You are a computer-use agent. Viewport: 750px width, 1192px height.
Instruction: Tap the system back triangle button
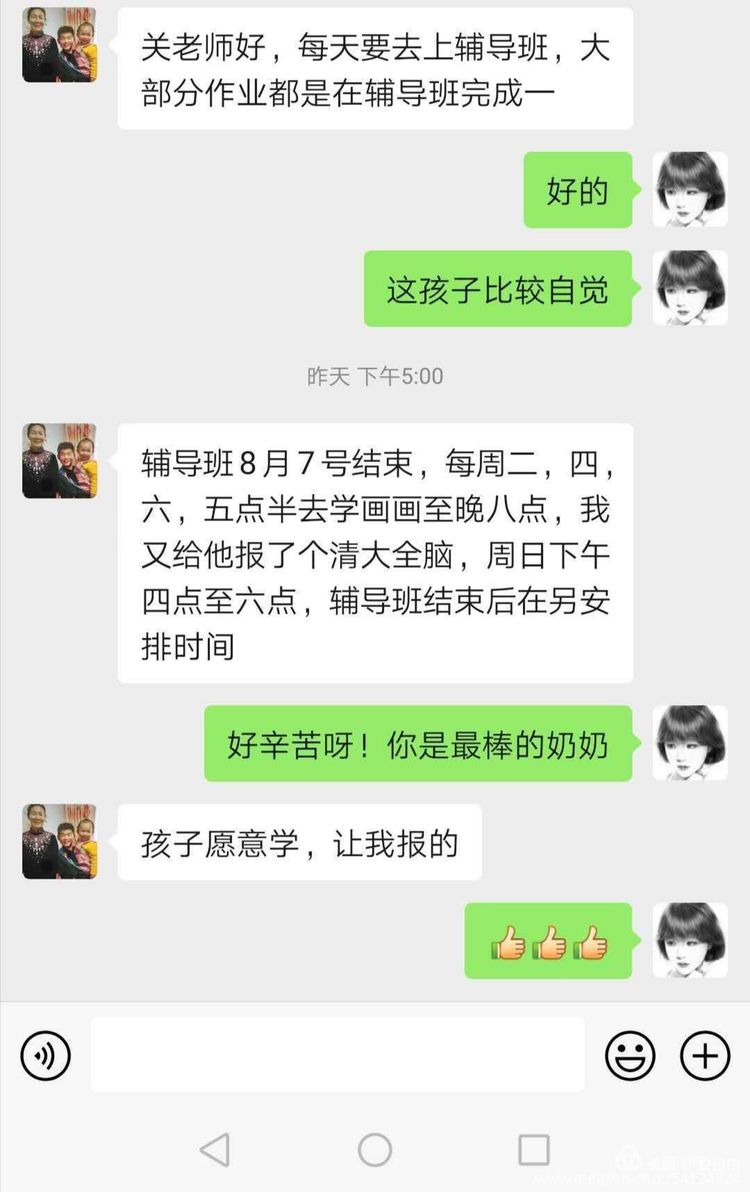coord(215,1150)
